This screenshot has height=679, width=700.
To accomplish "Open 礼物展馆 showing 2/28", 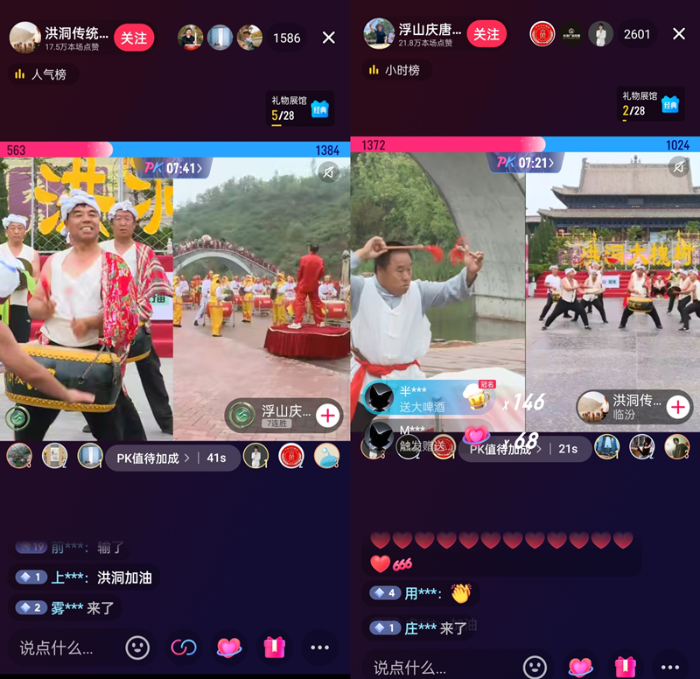I will click(x=650, y=104).
